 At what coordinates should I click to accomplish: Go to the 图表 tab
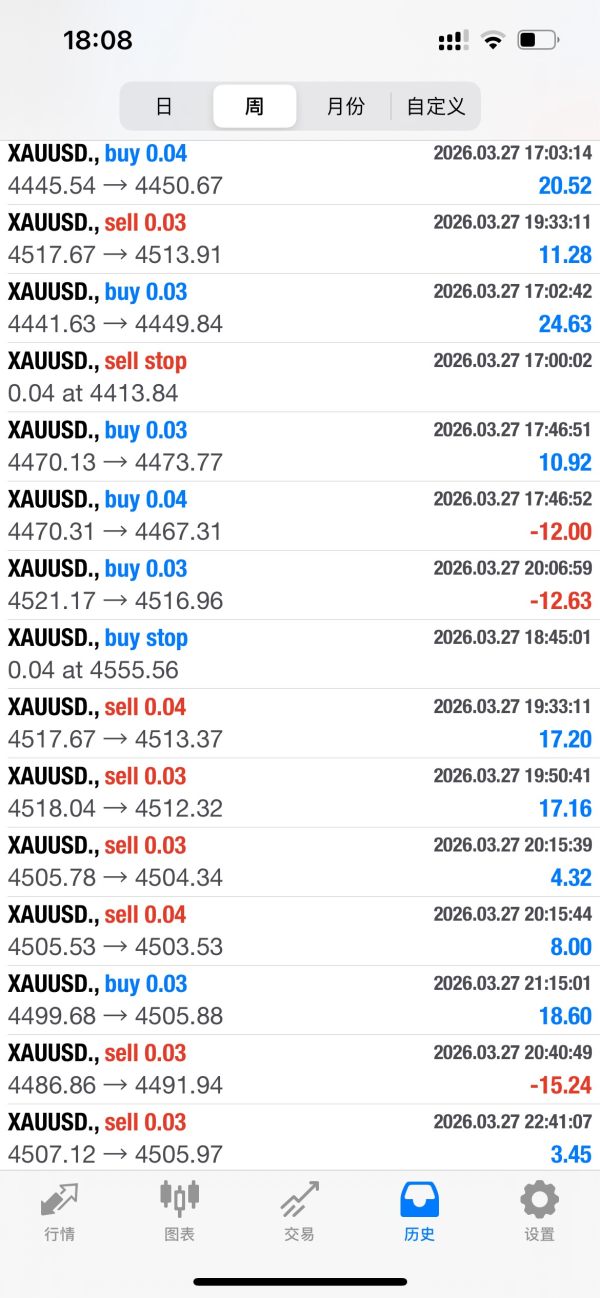[180, 1210]
